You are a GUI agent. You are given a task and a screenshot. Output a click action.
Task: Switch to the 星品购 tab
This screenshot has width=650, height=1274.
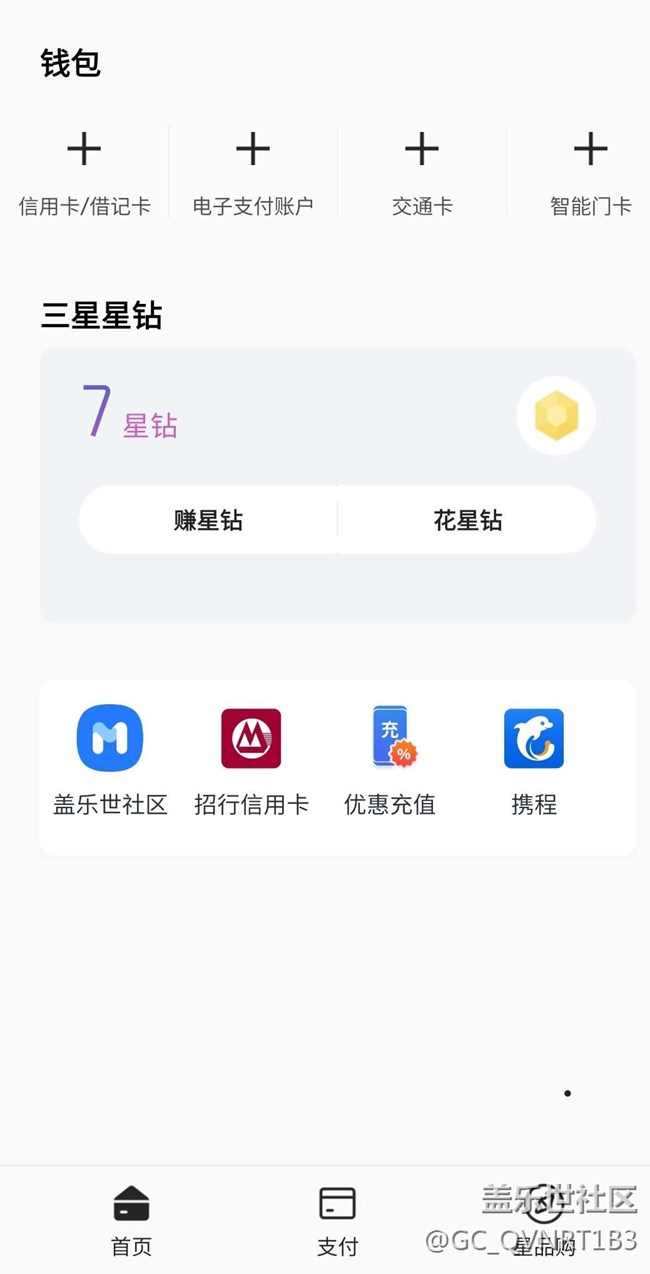544,1219
